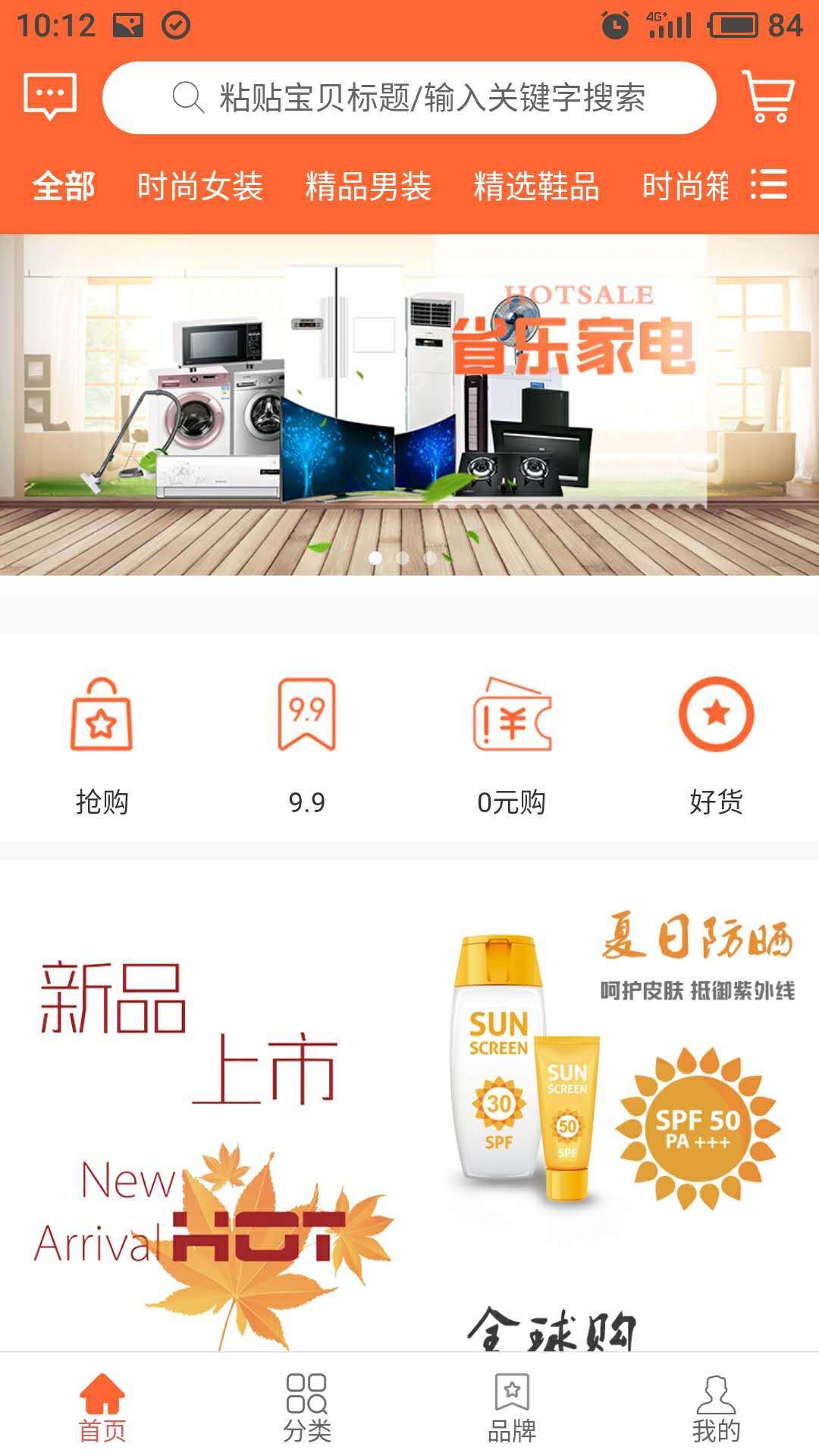Switch to the second banner dot
This screenshot has width=819, height=1456.
(x=402, y=557)
